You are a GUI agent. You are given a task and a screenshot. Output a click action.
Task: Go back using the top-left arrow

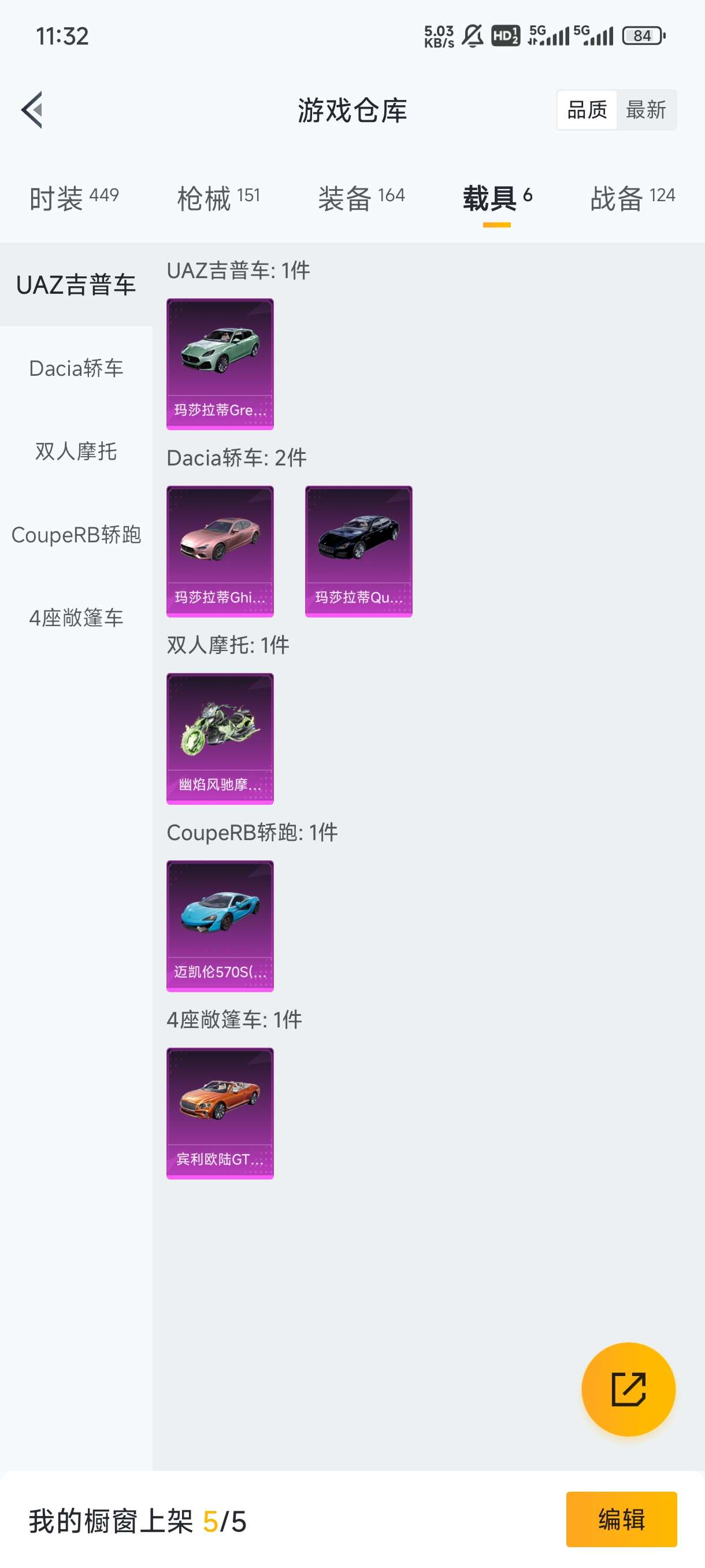[x=32, y=110]
